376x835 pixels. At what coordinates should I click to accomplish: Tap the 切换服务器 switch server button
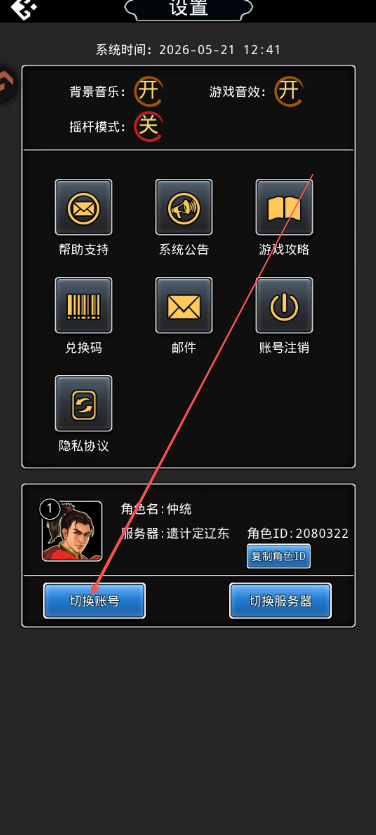[280, 601]
